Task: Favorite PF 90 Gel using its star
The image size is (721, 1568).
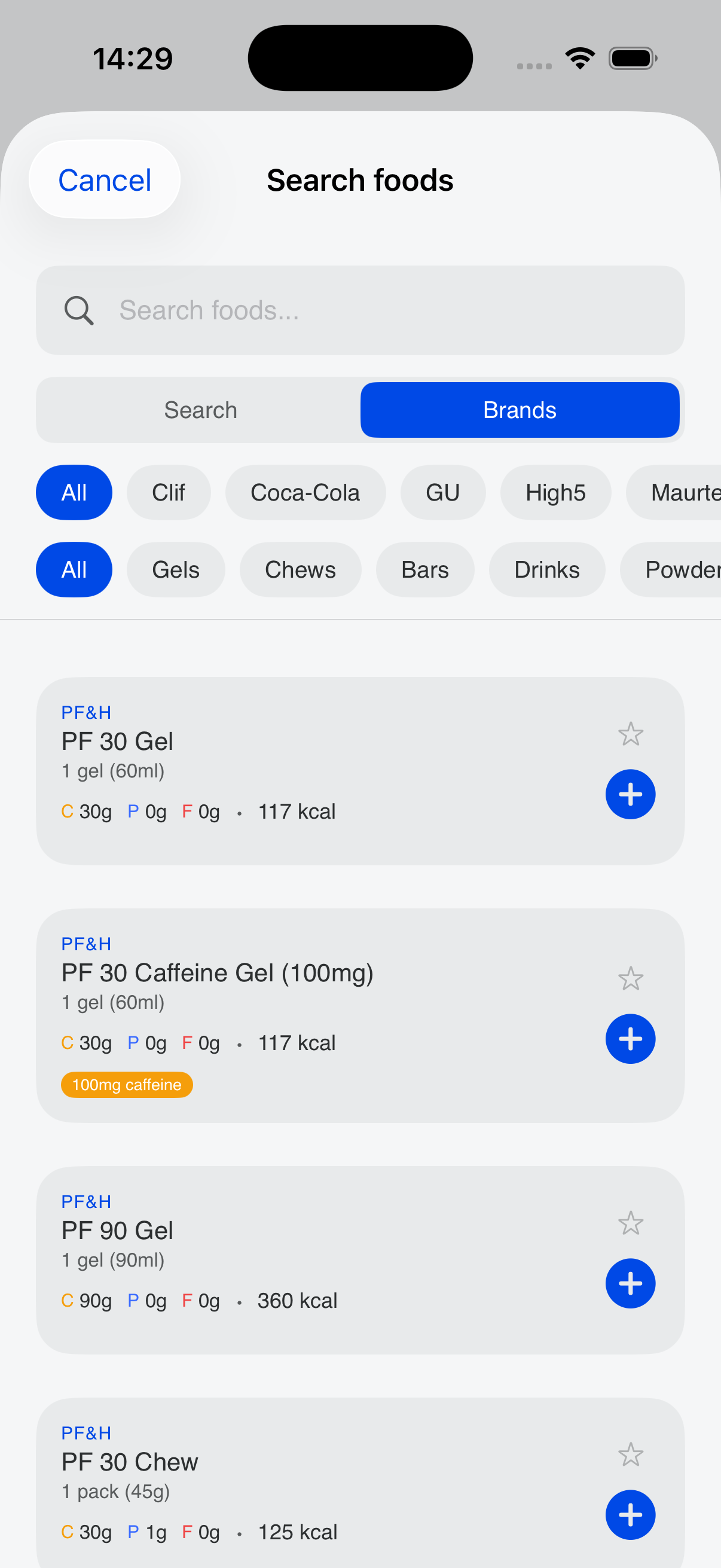Action: 631,1223
